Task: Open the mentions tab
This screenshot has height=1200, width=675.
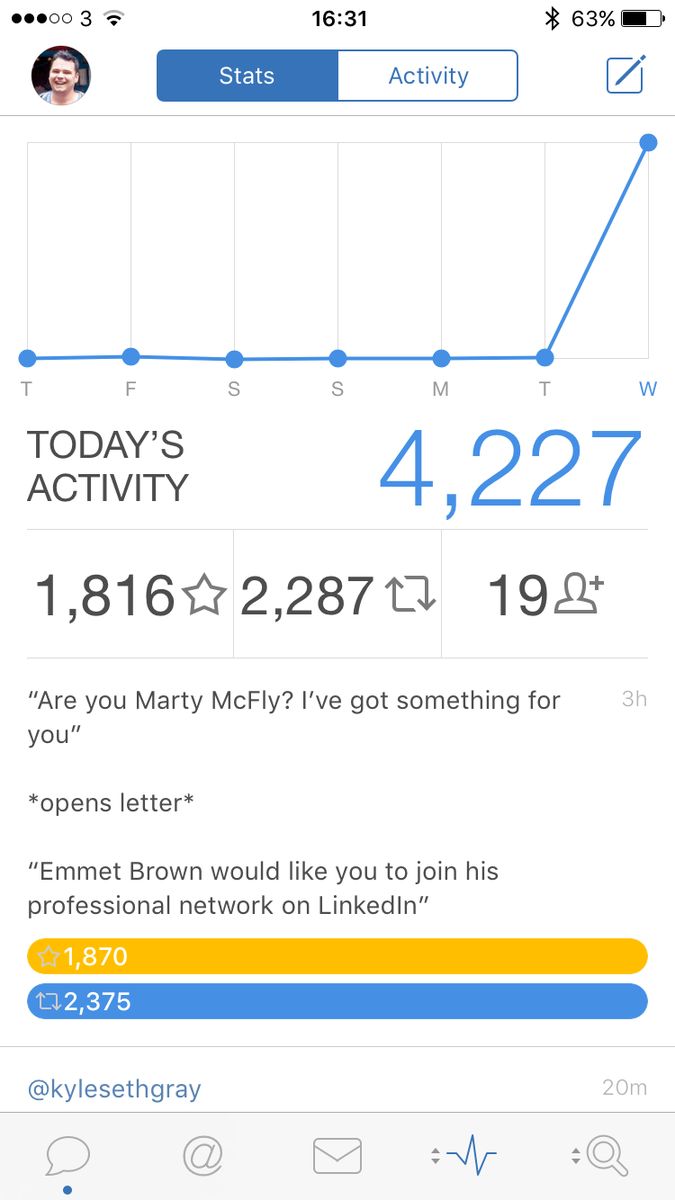Action: click(202, 1157)
